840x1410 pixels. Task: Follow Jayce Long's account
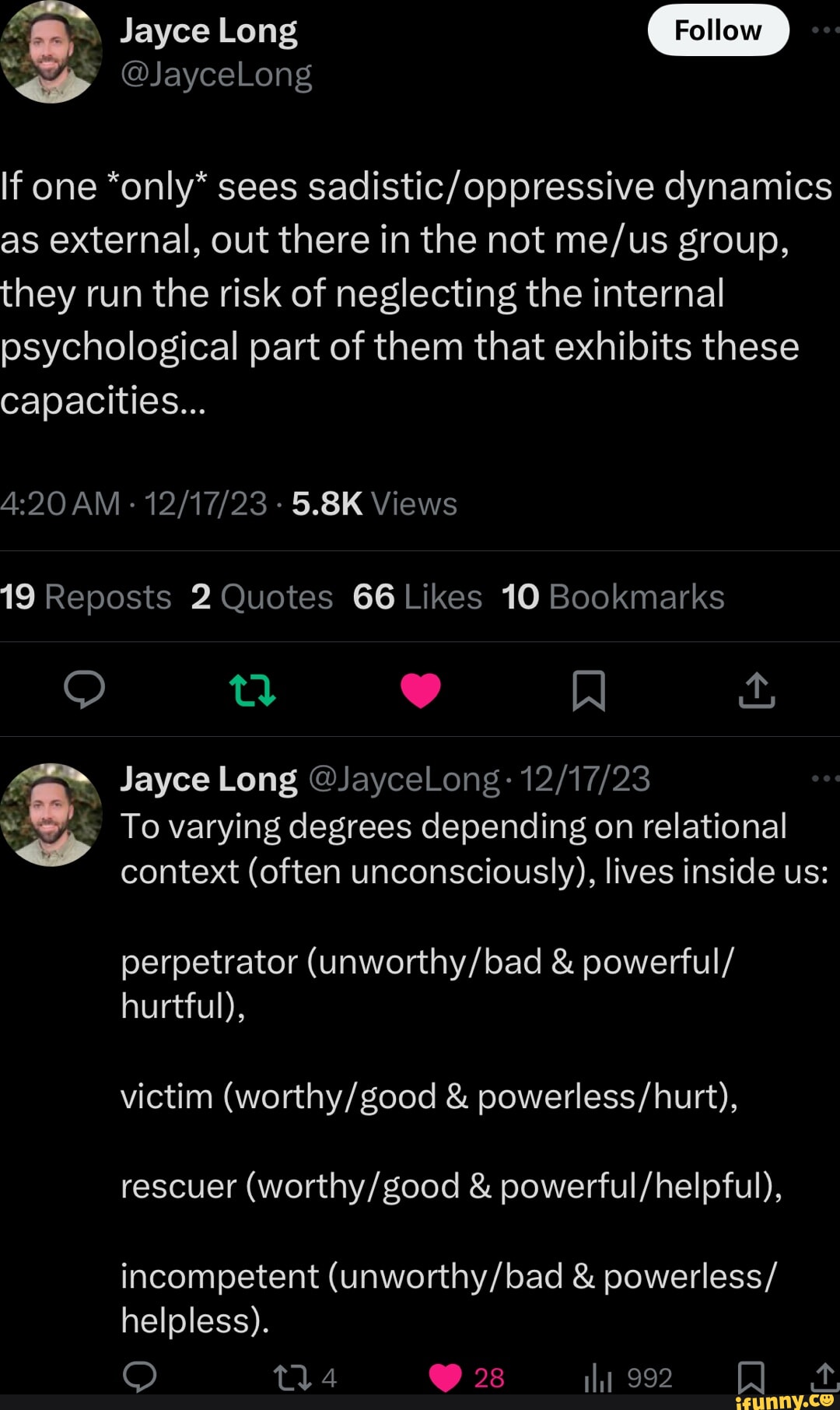click(x=718, y=30)
